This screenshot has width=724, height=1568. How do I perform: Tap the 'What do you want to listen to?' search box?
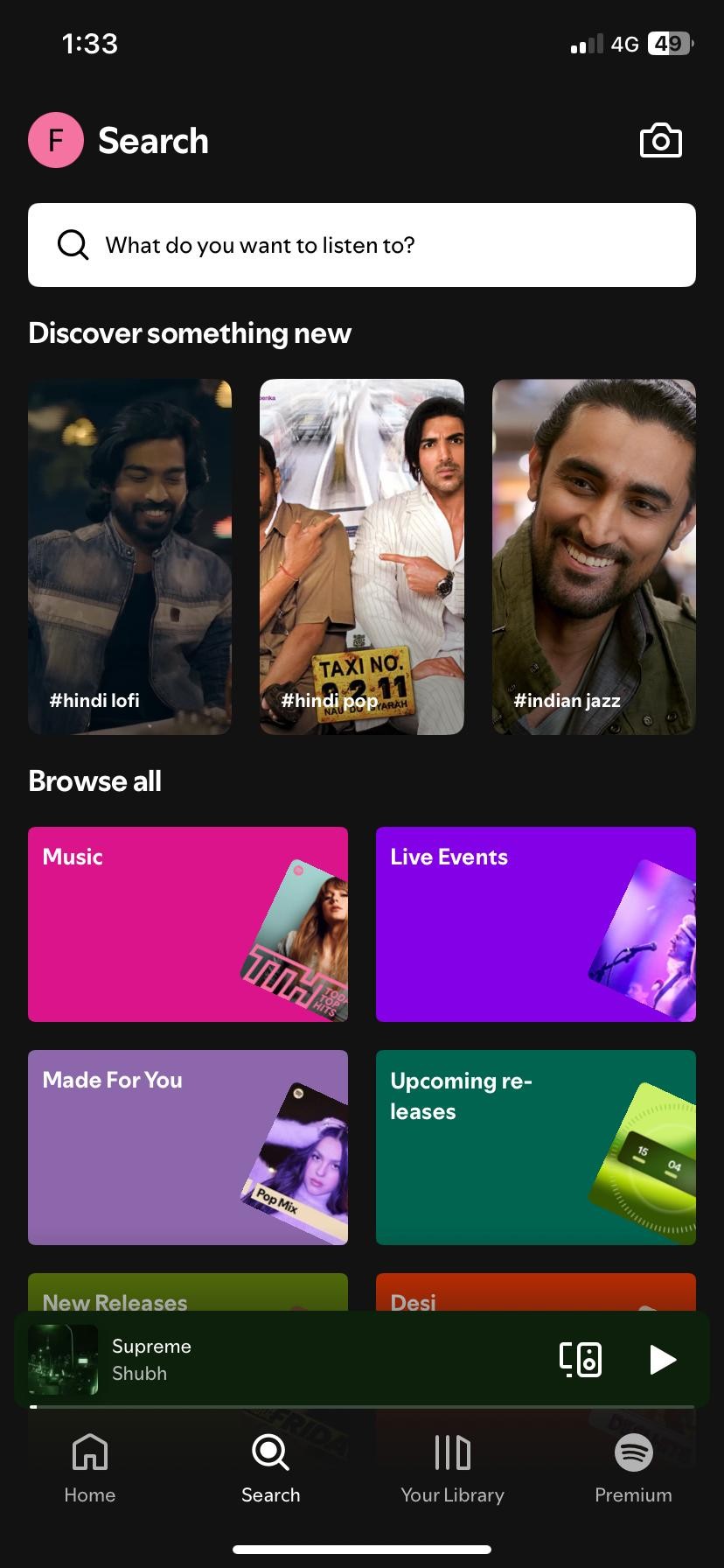[362, 245]
